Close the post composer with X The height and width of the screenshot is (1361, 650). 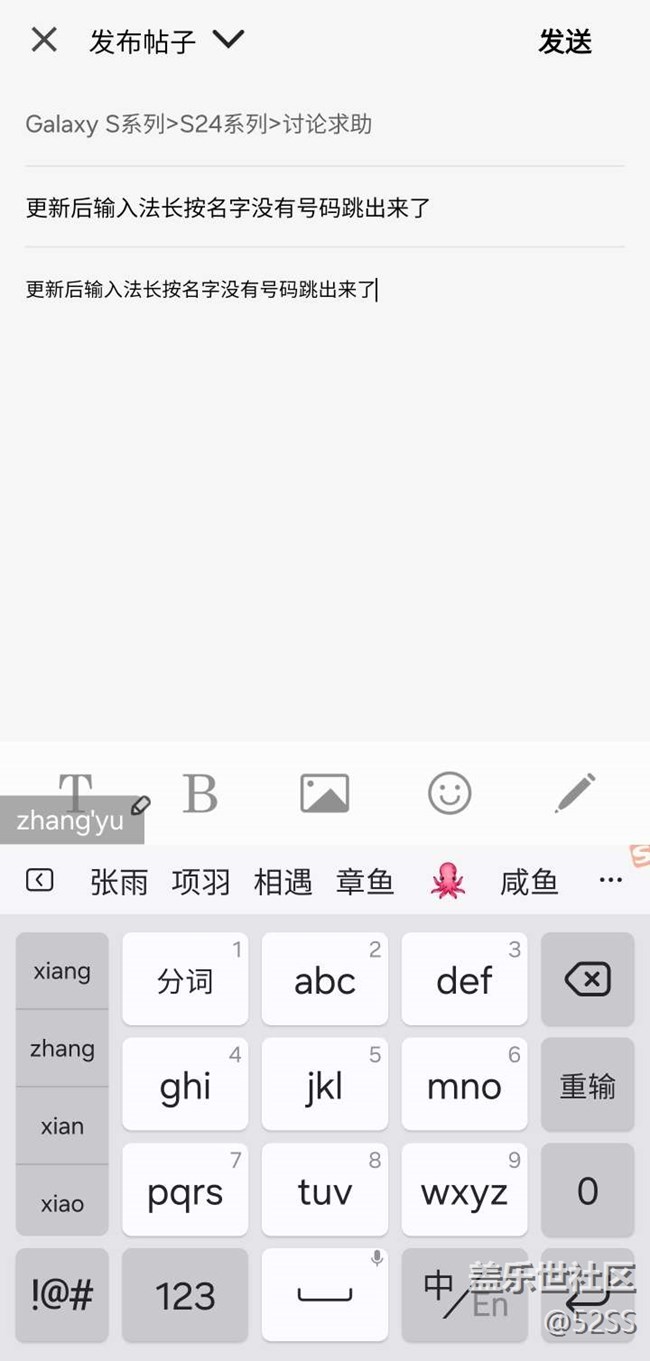tap(44, 40)
